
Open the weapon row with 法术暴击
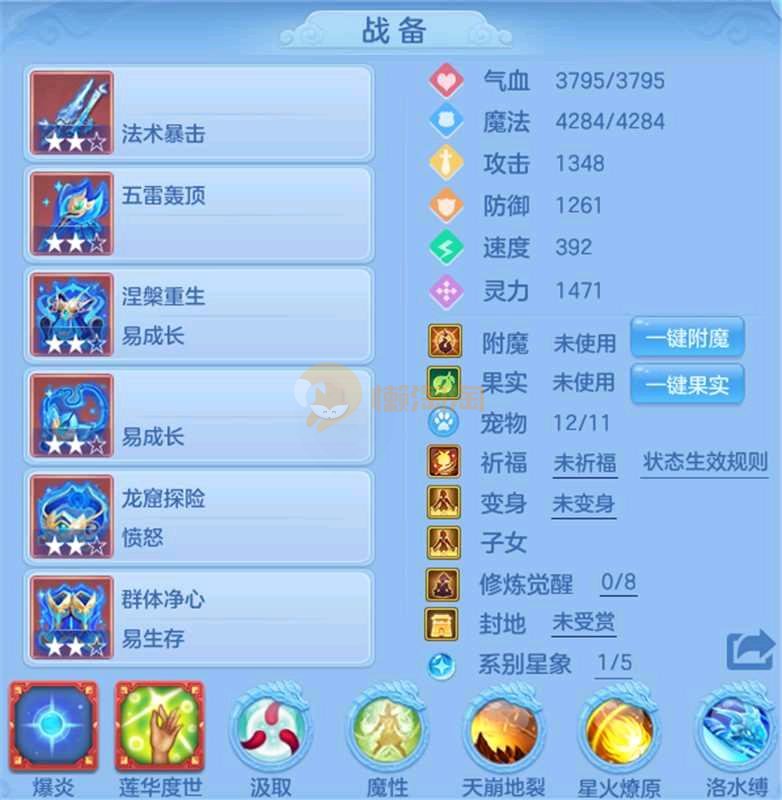click(x=200, y=112)
